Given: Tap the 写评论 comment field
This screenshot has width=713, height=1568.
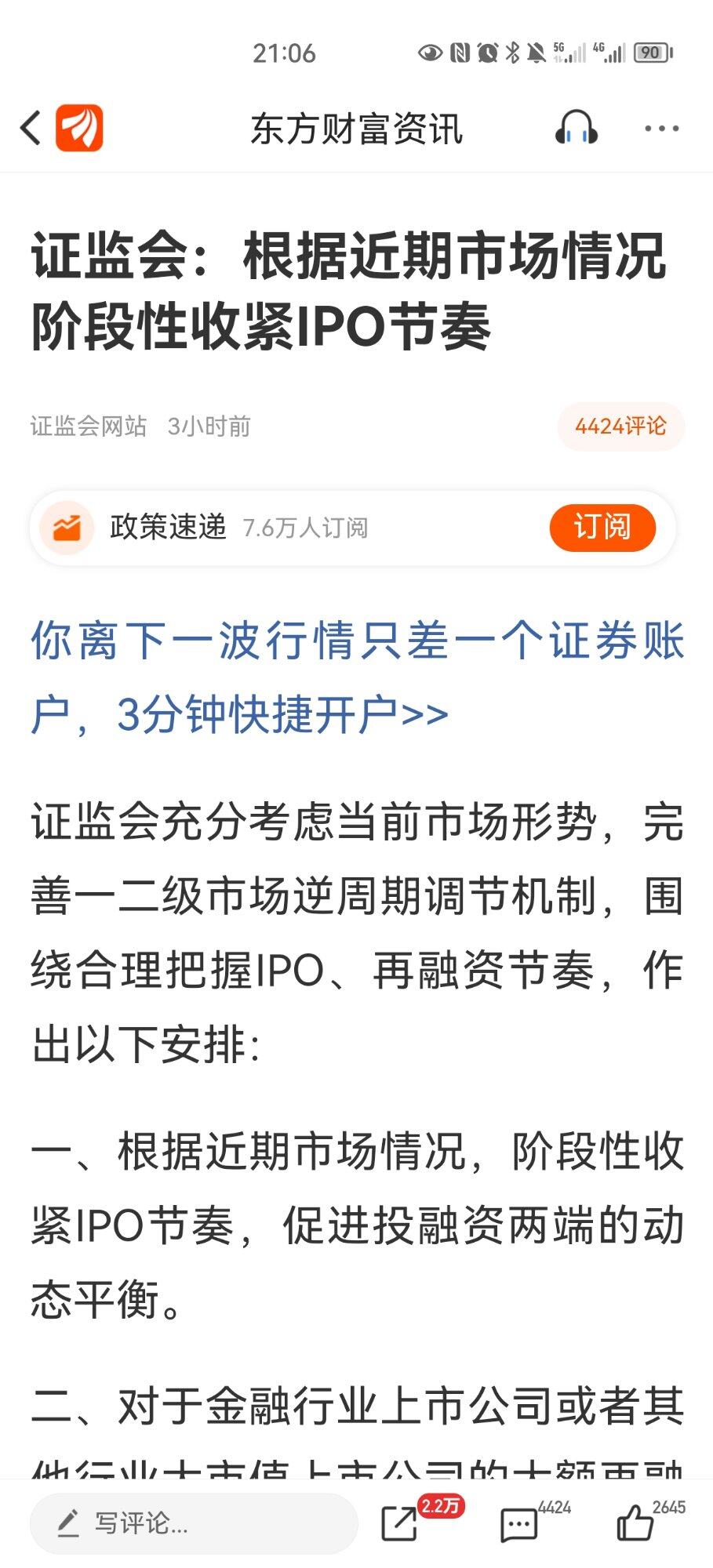Looking at the screenshot, I should 193,1523.
